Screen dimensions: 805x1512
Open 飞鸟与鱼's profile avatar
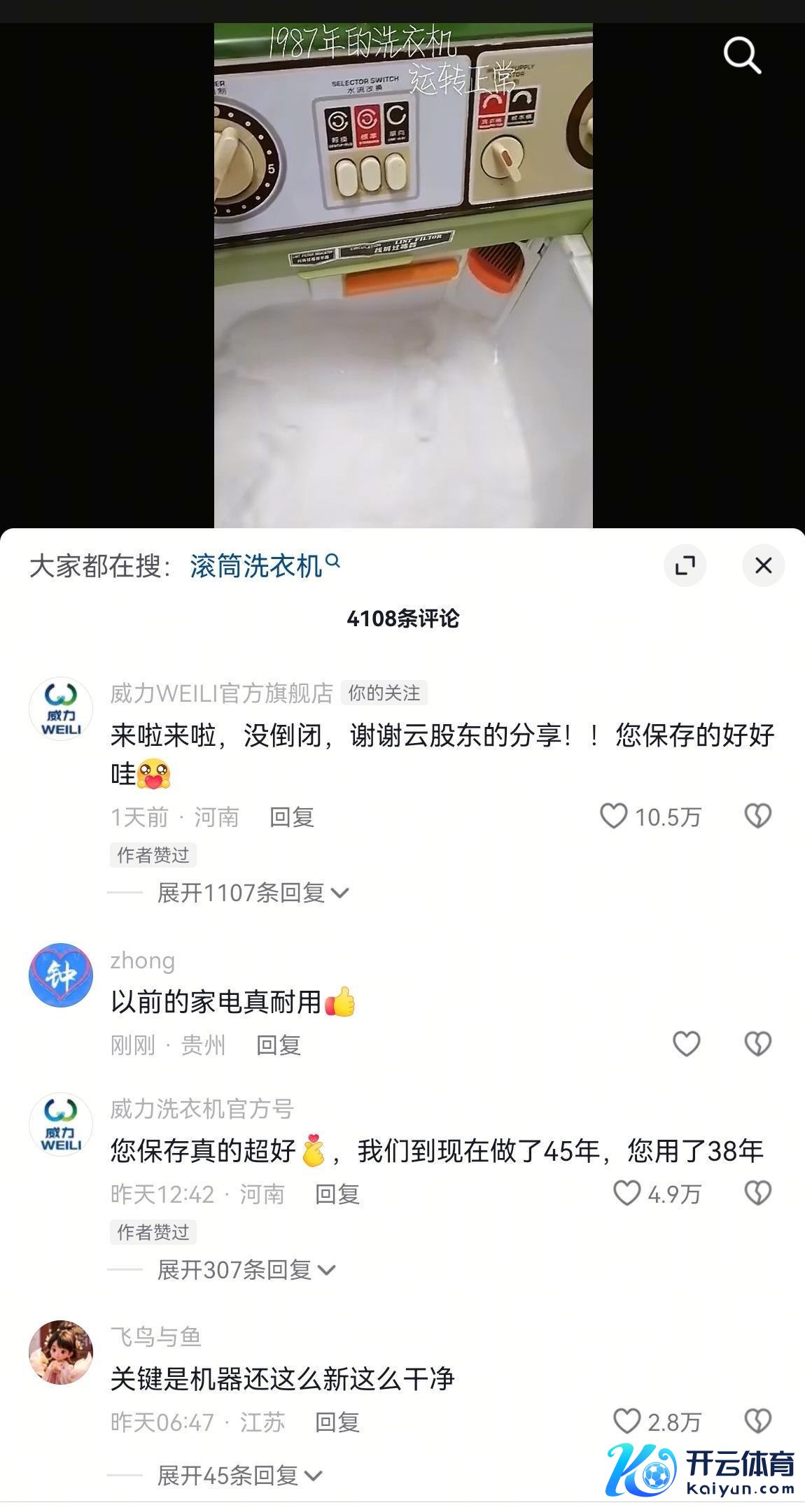[x=61, y=1352]
